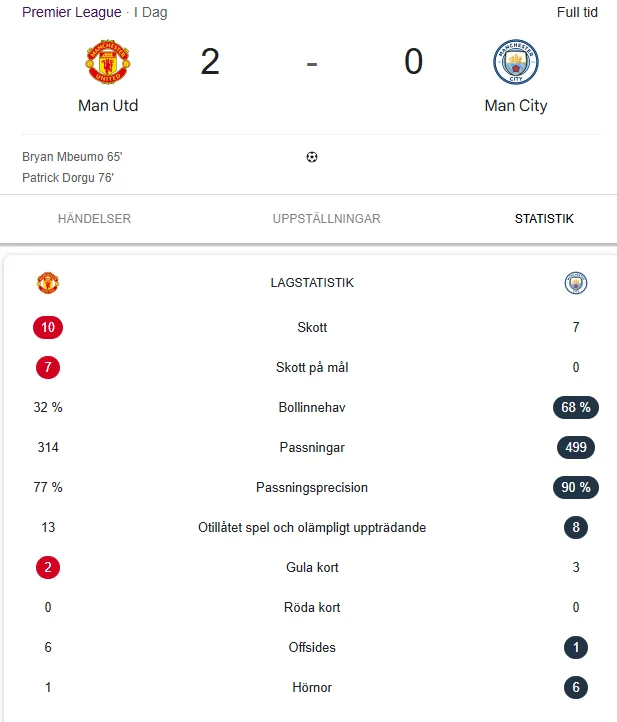Open the Uppställningar tab
This screenshot has width=617, height=722.
point(326,219)
